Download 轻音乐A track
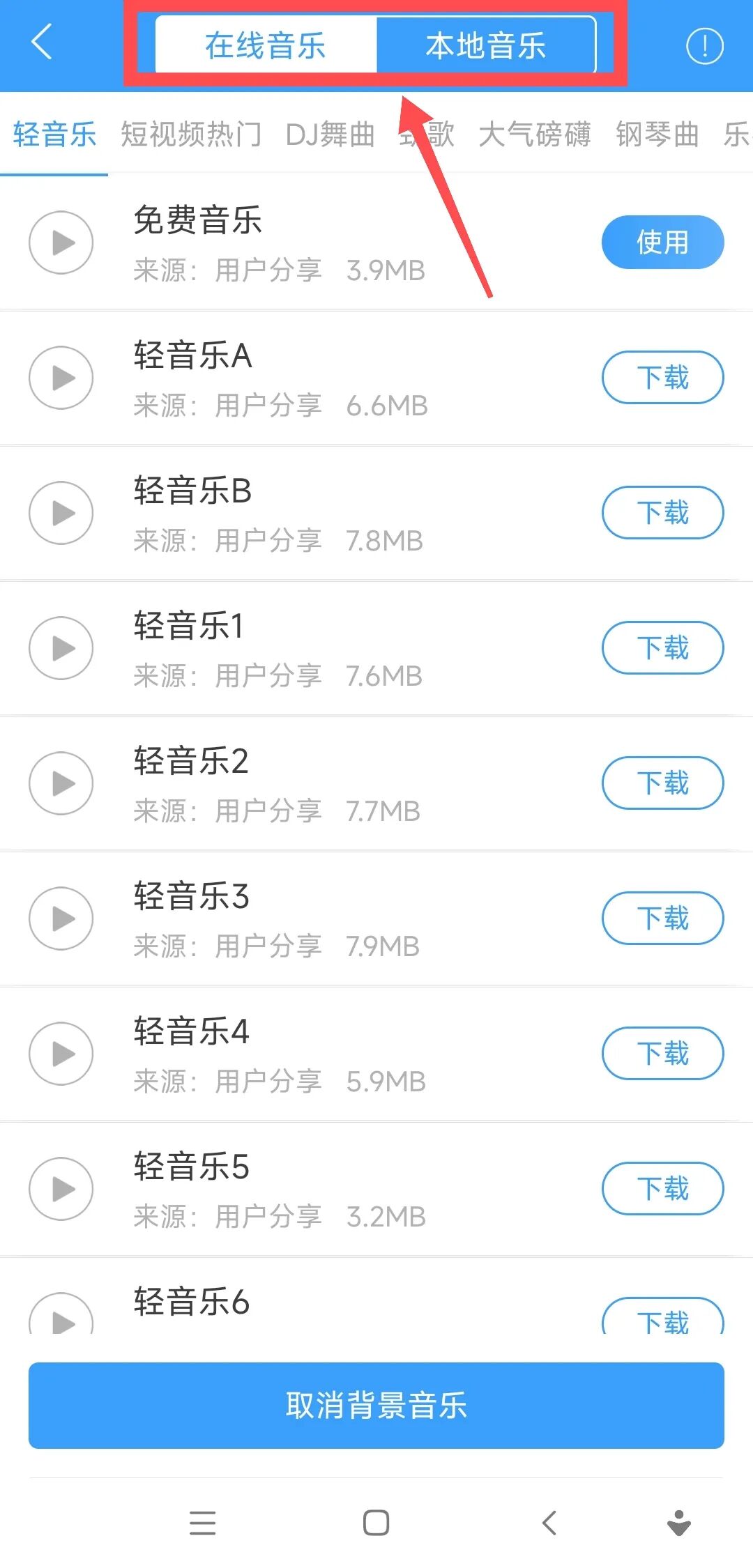 [x=662, y=378]
